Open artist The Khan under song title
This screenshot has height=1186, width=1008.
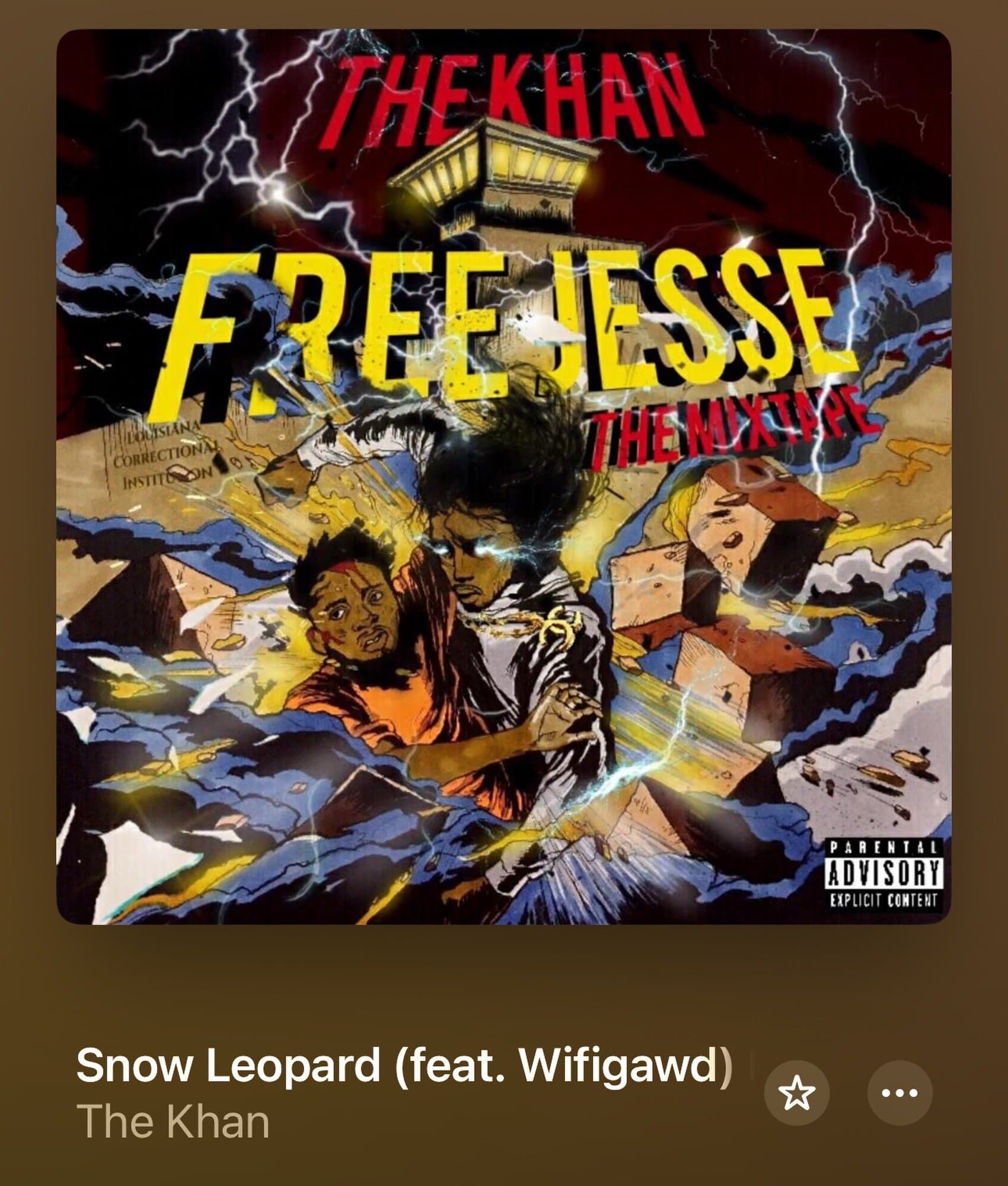click(x=173, y=1121)
